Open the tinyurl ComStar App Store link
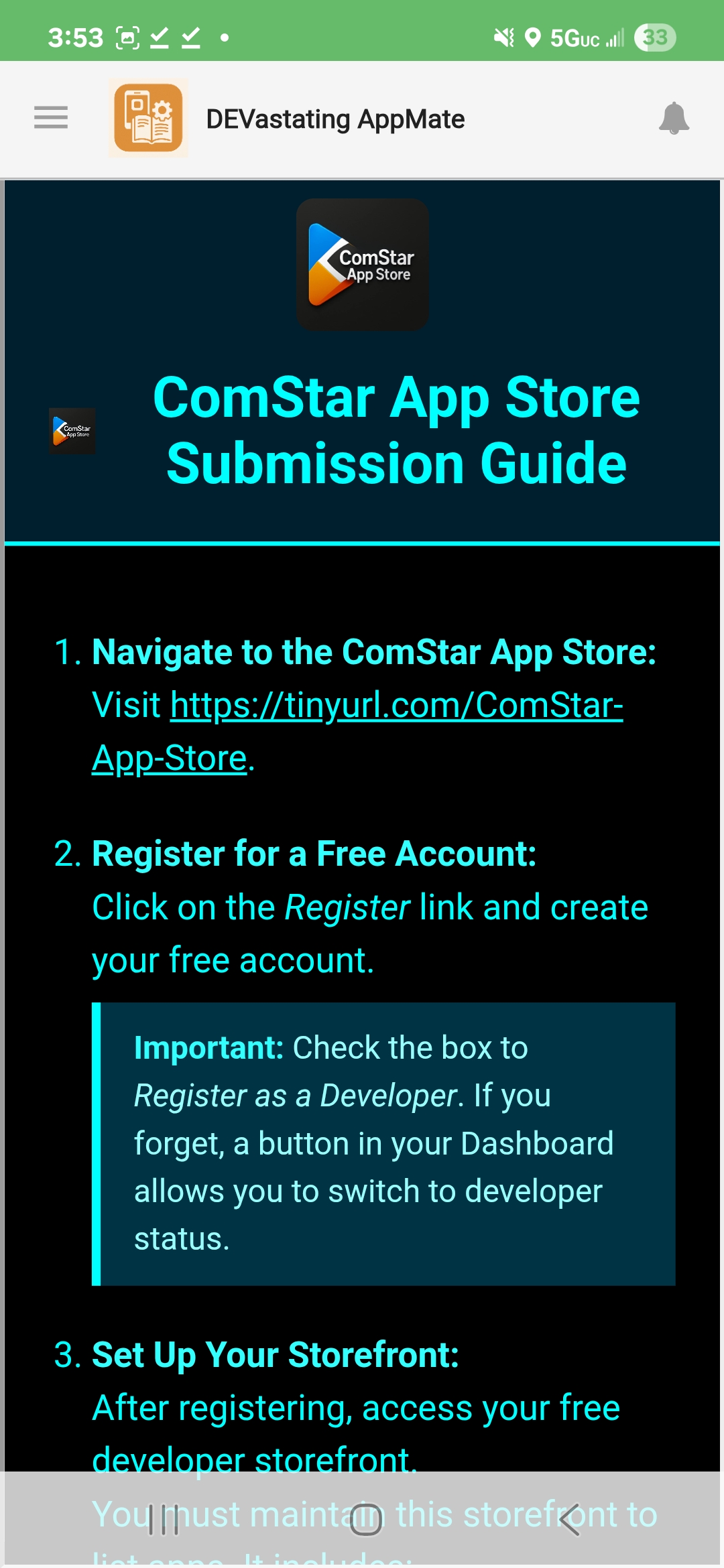Viewport: 724px width, 1568px height. (x=396, y=706)
